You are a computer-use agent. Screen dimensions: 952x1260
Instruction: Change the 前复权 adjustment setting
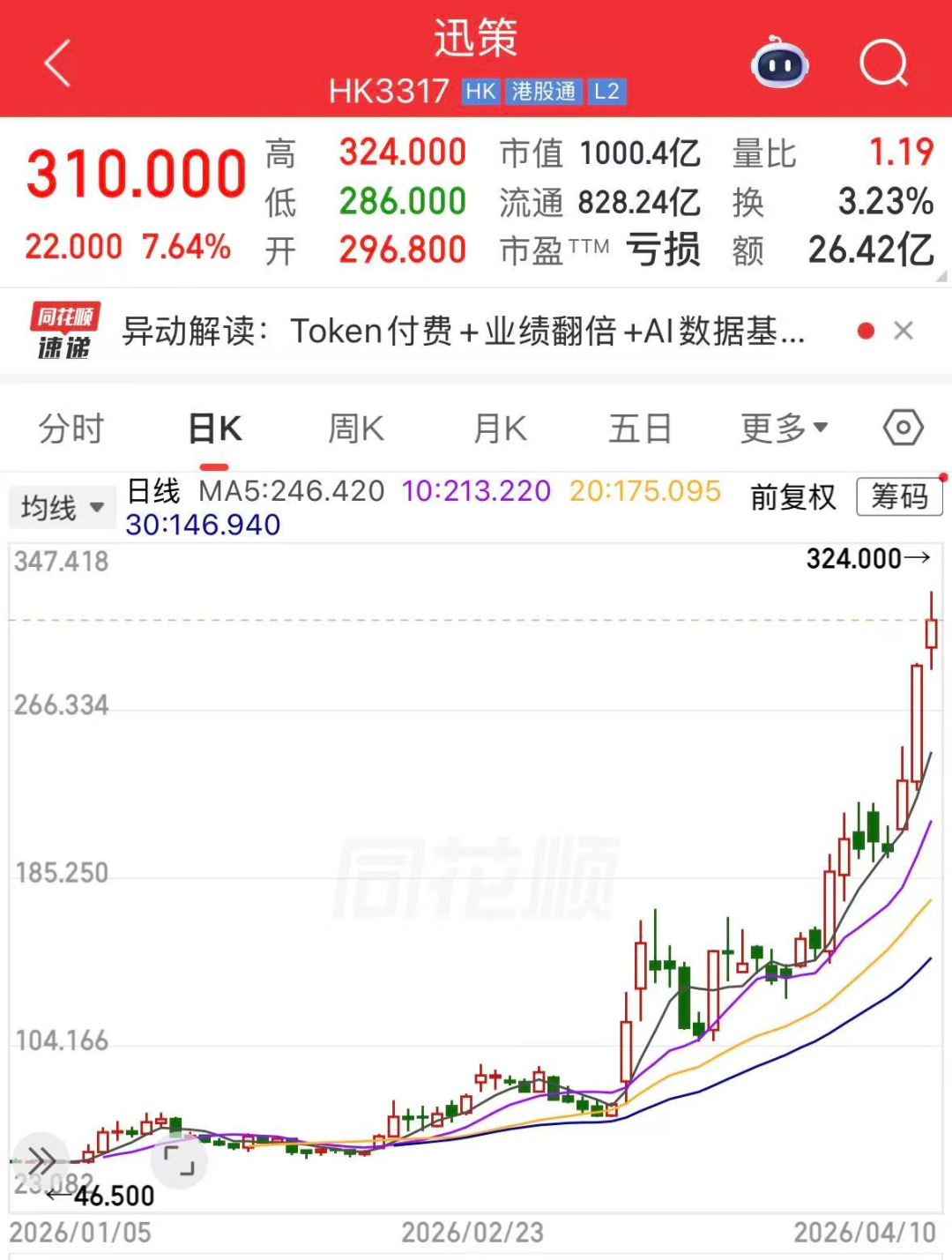coord(792,497)
